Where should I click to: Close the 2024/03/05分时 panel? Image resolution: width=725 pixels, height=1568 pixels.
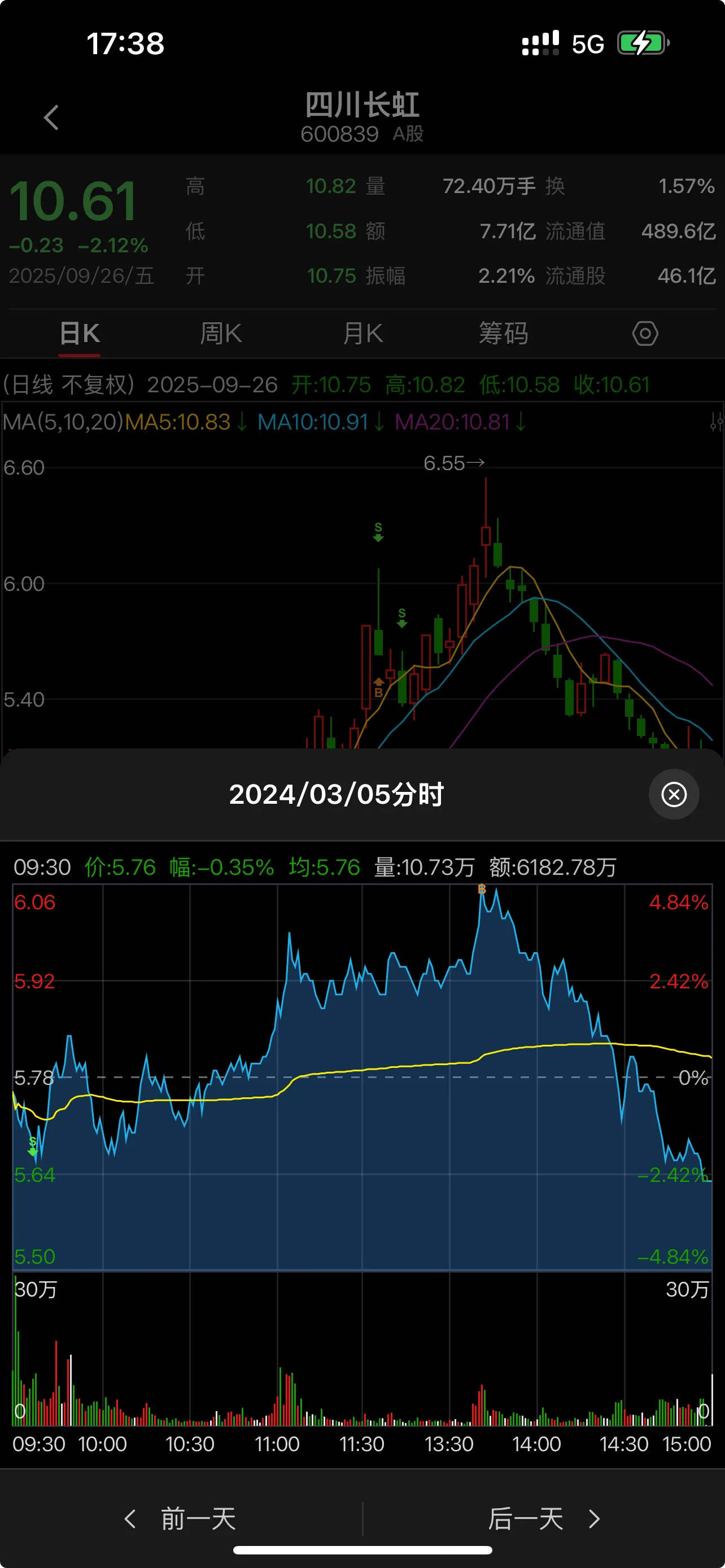(x=674, y=794)
